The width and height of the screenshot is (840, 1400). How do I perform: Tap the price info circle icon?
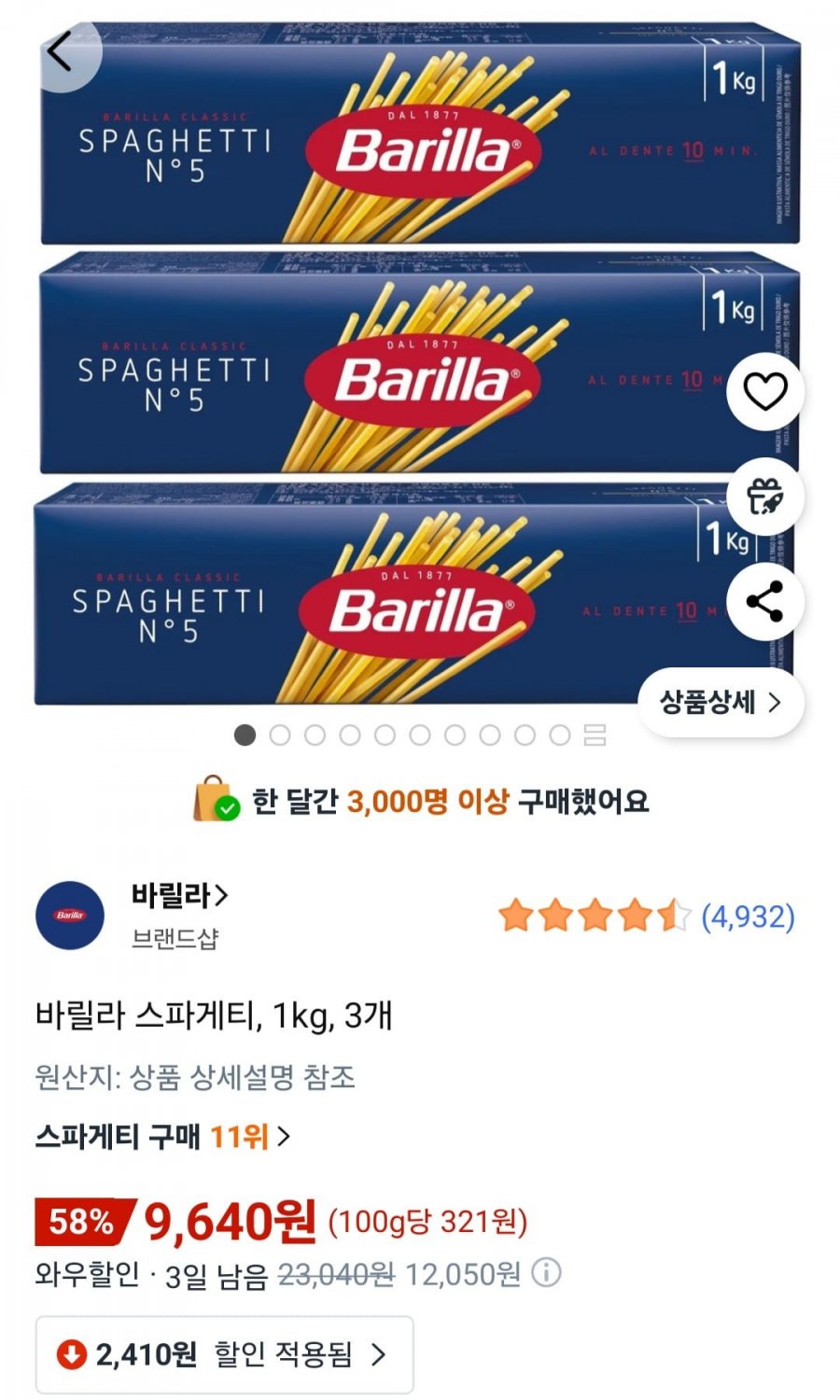coord(546,1272)
